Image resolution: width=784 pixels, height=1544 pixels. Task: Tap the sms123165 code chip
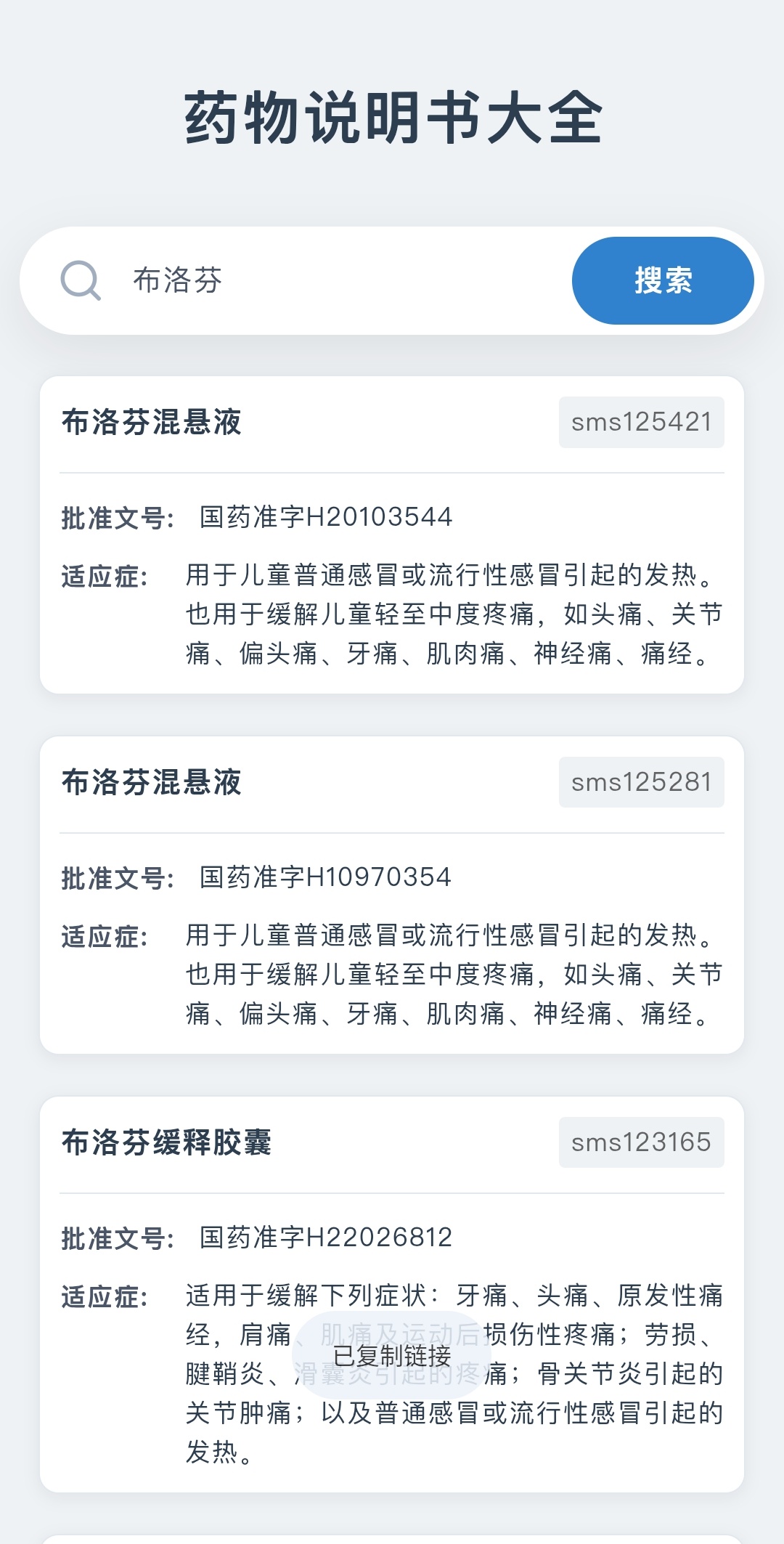click(641, 1142)
